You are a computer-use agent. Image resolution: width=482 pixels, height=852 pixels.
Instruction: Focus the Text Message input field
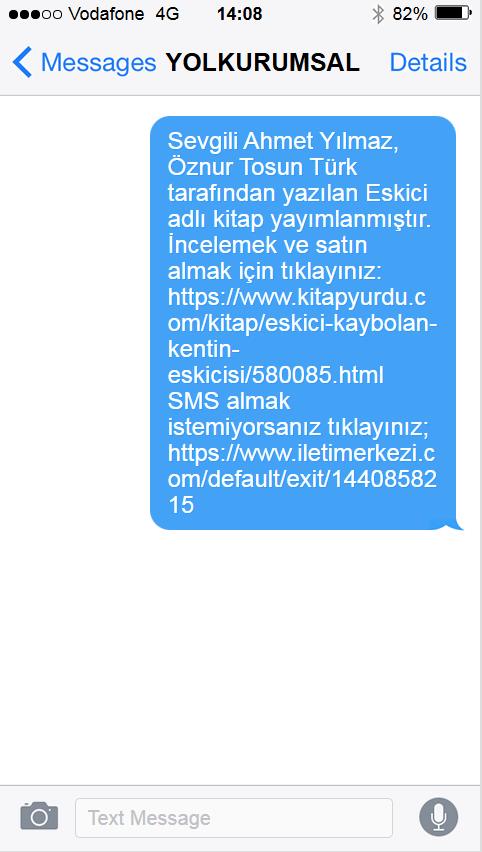coord(234,818)
